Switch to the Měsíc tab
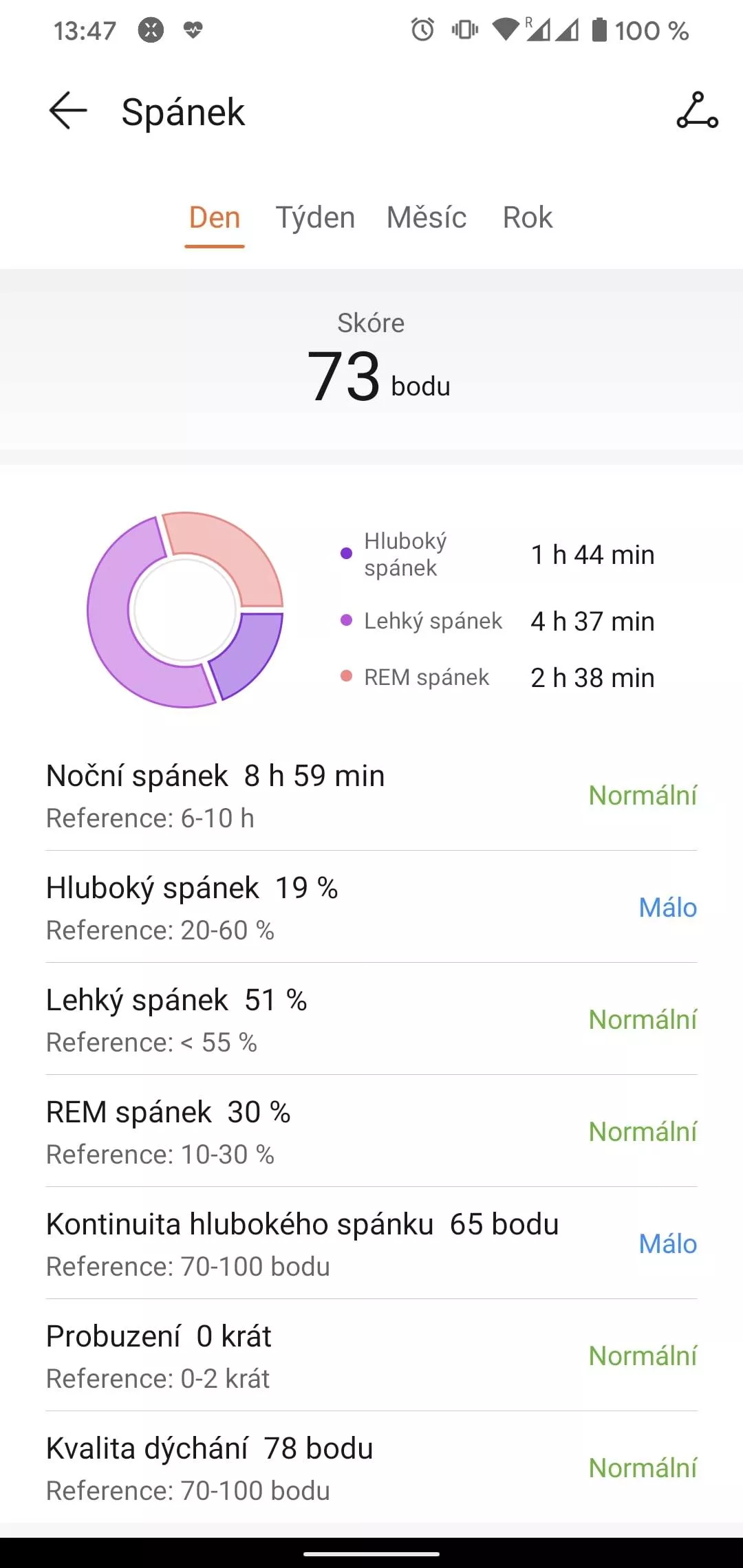The width and height of the screenshot is (743, 1568). click(x=427, y=218)
